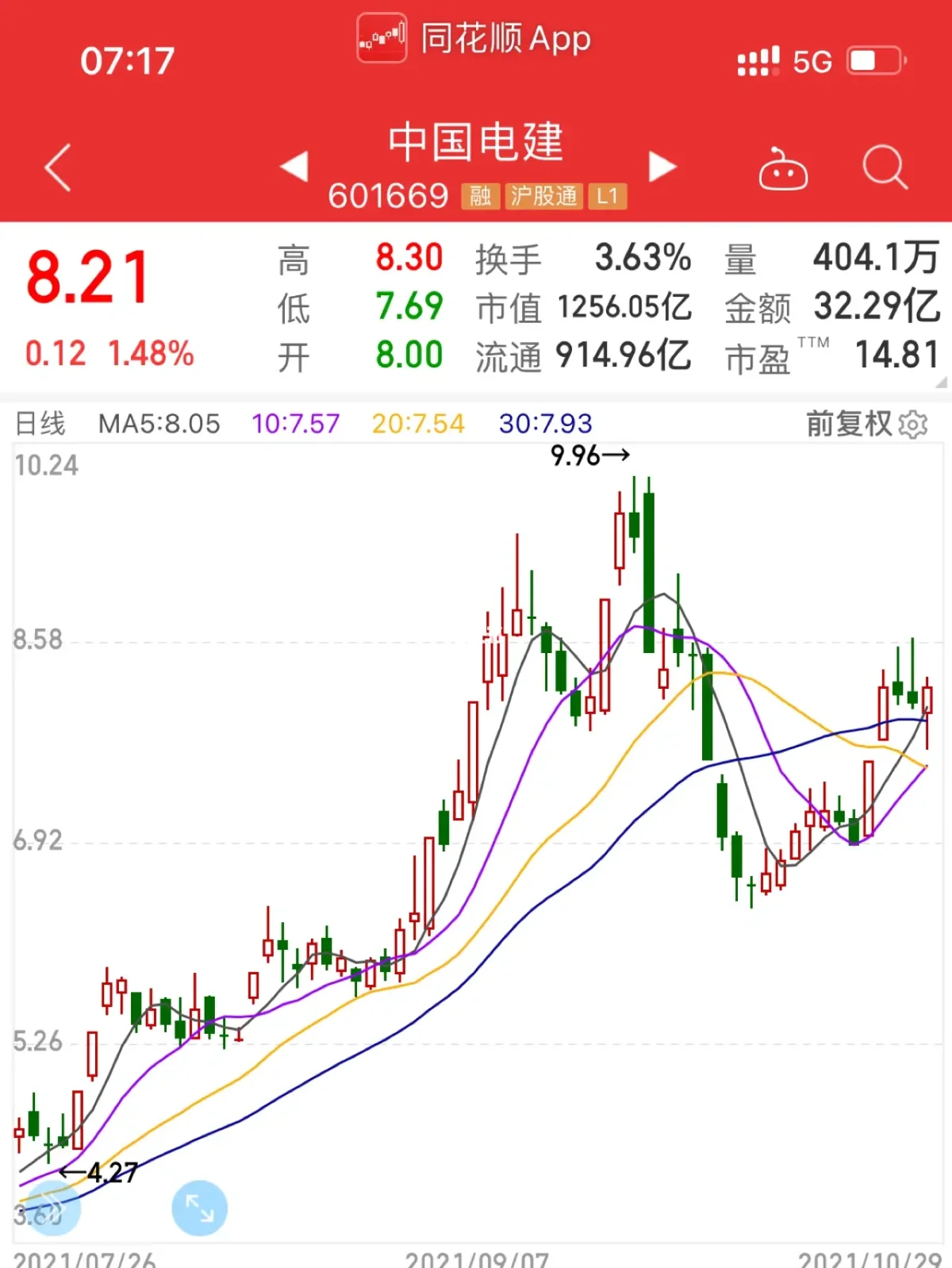Open the AI robot assistant

(x=784, y=167)
